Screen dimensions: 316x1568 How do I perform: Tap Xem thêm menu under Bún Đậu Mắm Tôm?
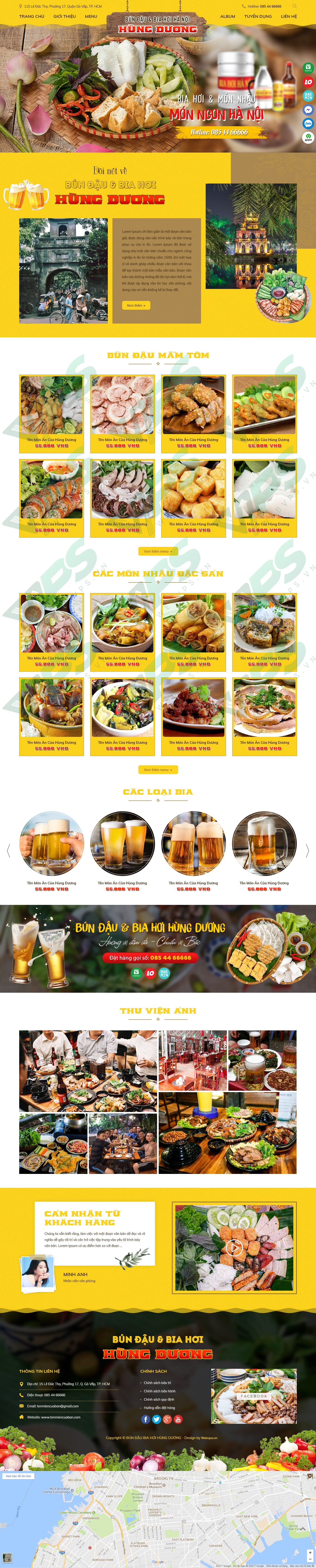158,551
